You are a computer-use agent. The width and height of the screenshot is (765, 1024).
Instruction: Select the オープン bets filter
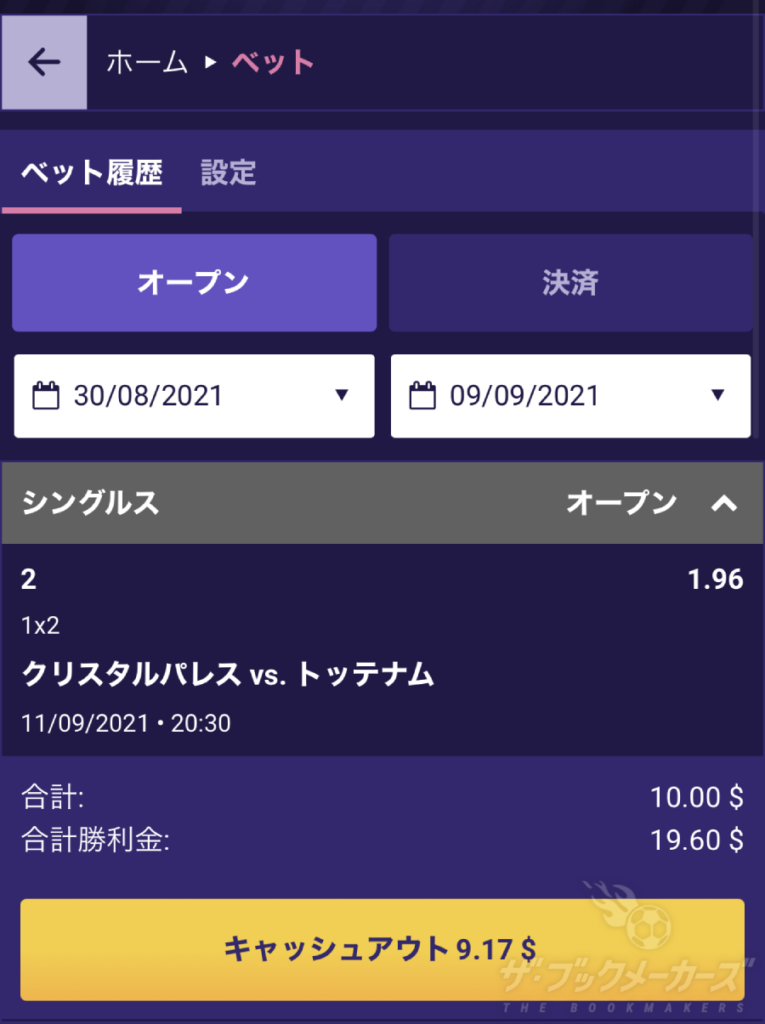coord(194,283)
